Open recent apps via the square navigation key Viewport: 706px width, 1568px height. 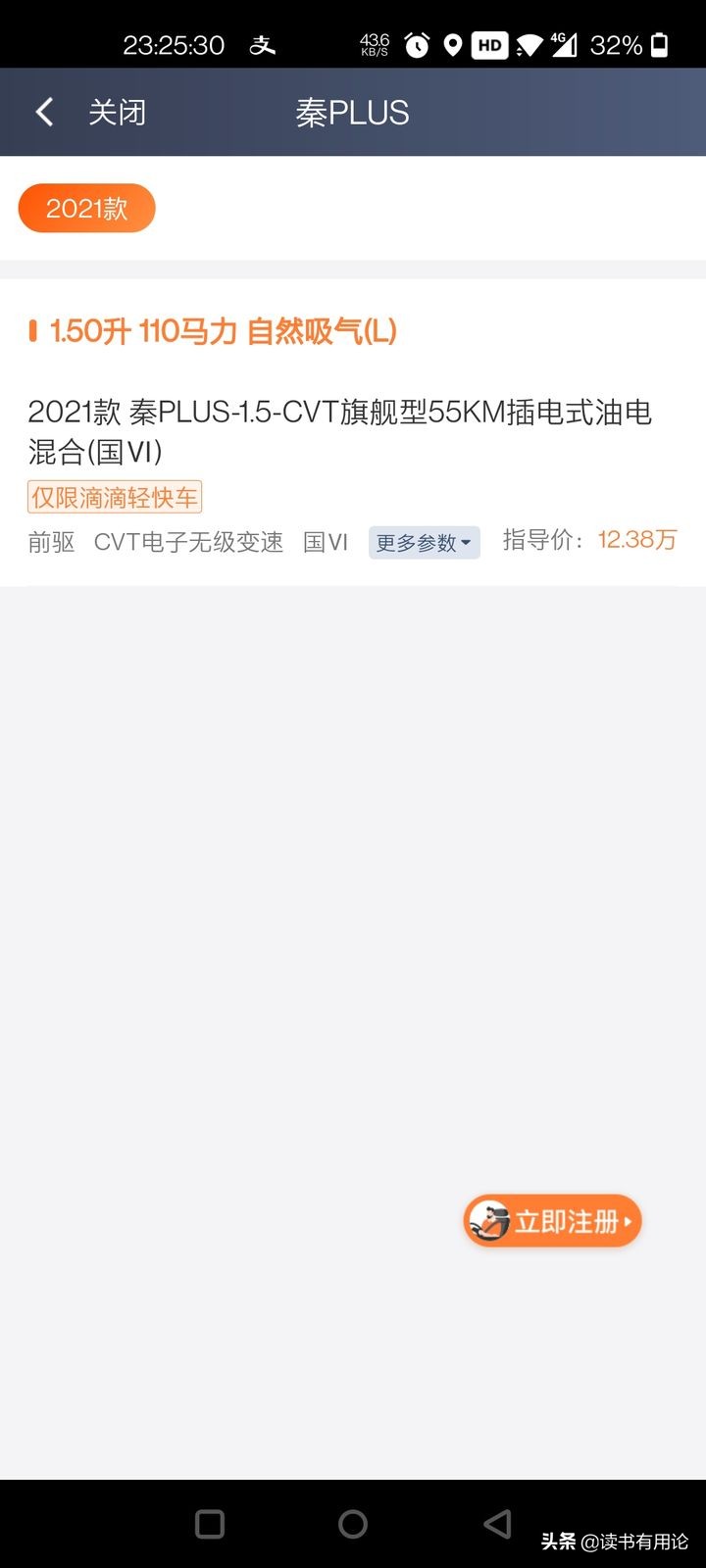(208, 1524)
